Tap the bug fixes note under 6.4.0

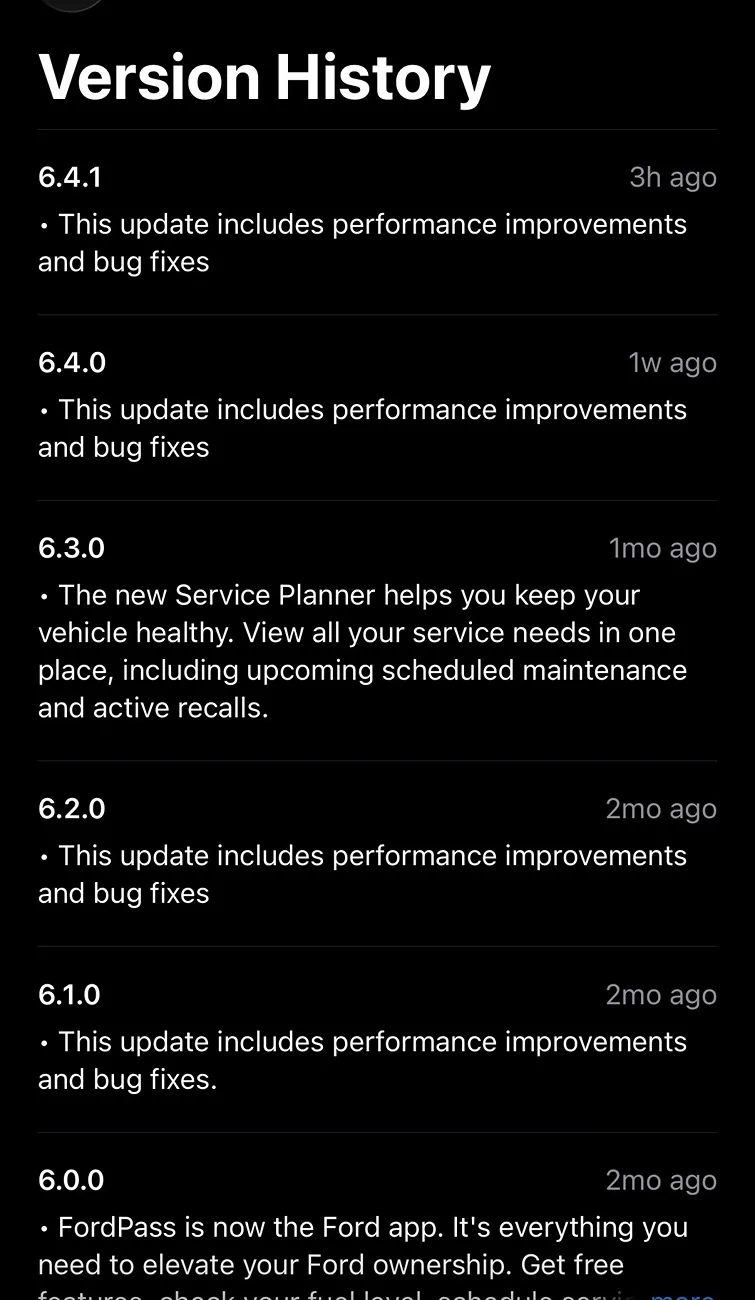362,428
